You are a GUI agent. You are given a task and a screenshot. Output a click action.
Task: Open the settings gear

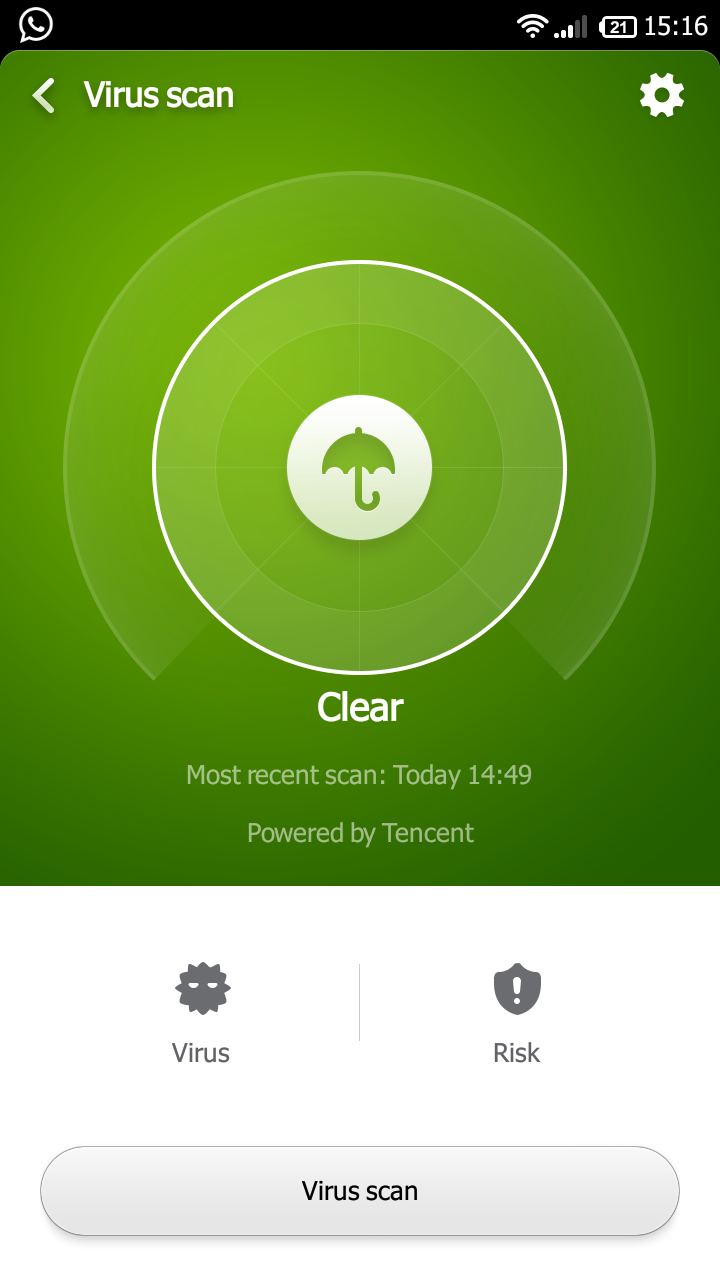coord(662,96)
